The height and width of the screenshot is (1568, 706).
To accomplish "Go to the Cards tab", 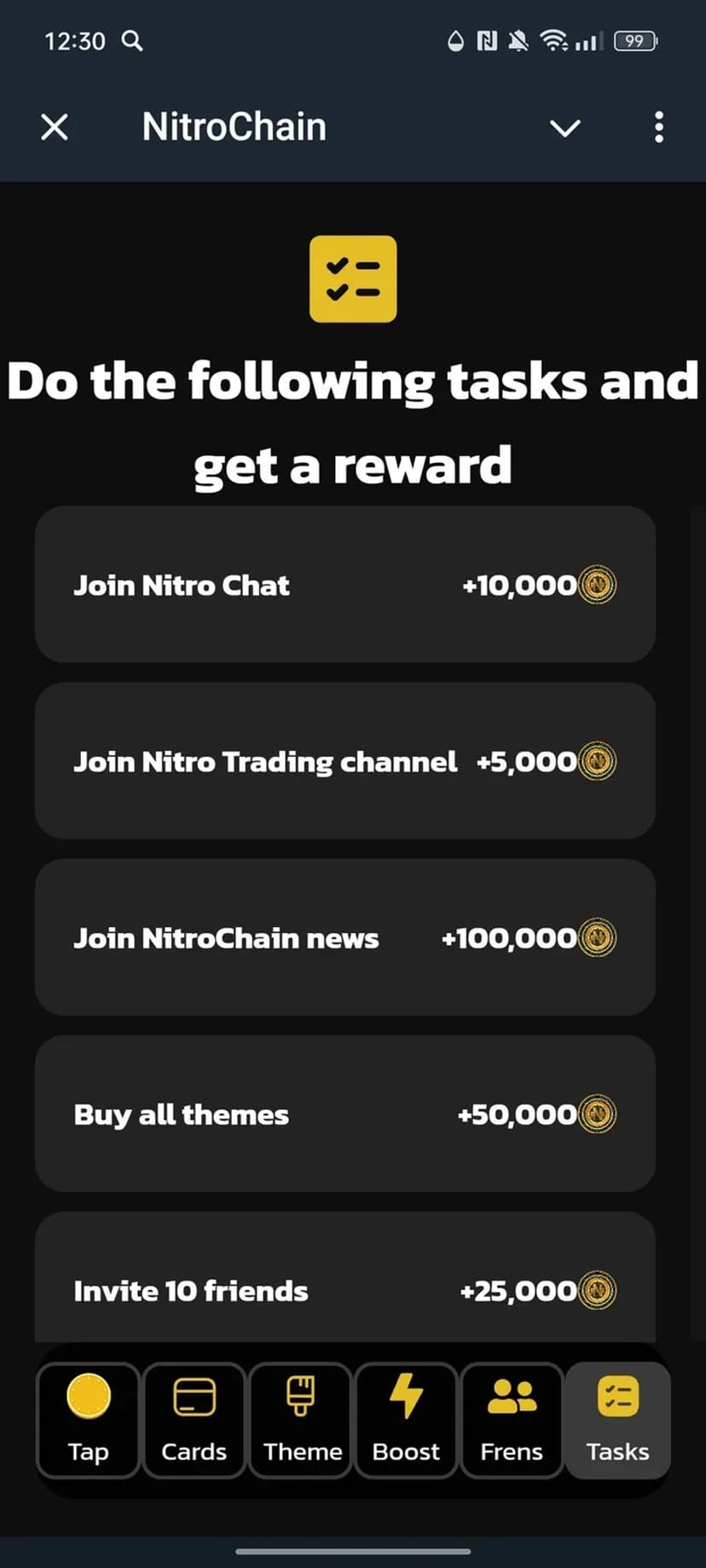I will (194, 1419).
